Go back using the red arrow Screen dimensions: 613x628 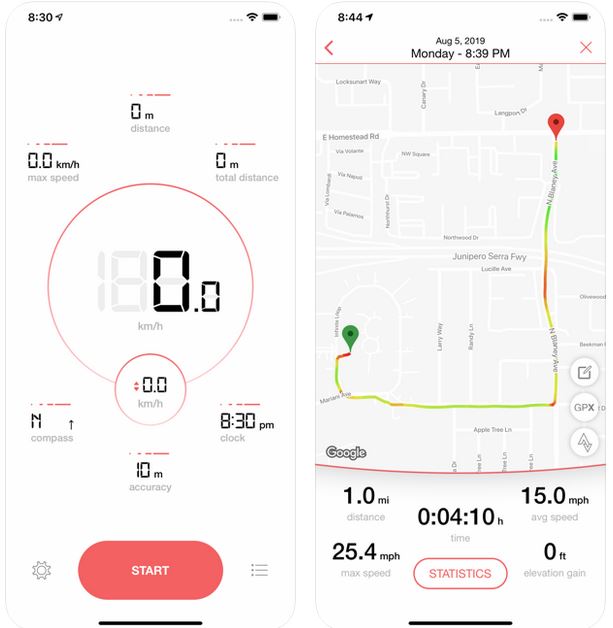[330, 48]
